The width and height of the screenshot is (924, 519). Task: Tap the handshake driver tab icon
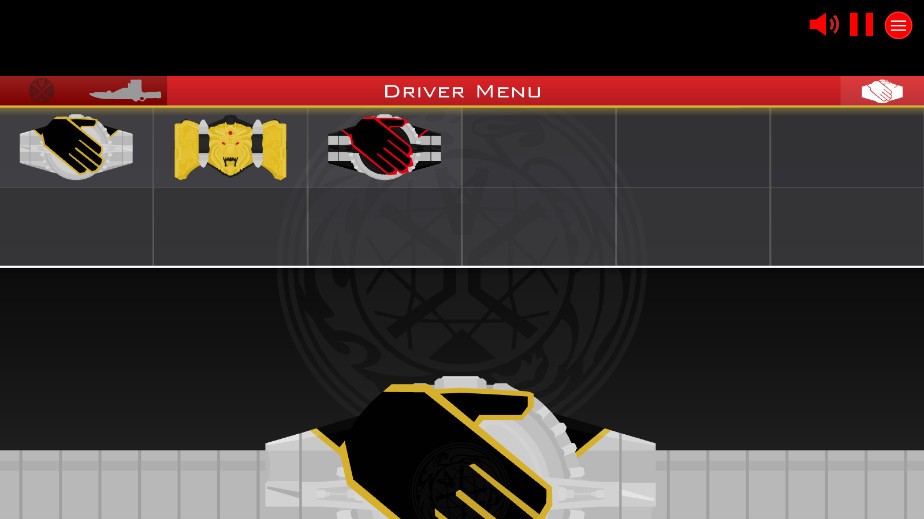click(x=881, y=91)
